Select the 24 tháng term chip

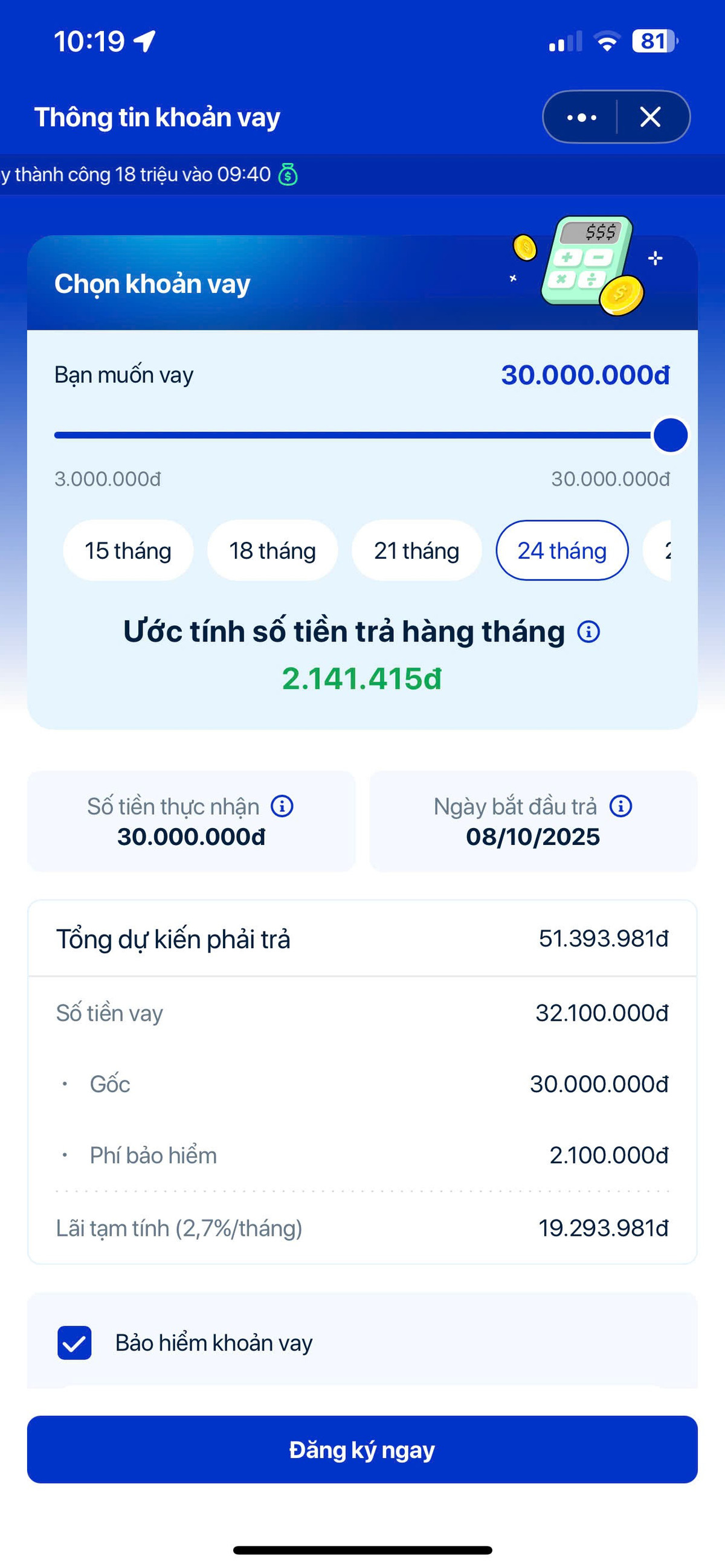click(x=561, y=551)
